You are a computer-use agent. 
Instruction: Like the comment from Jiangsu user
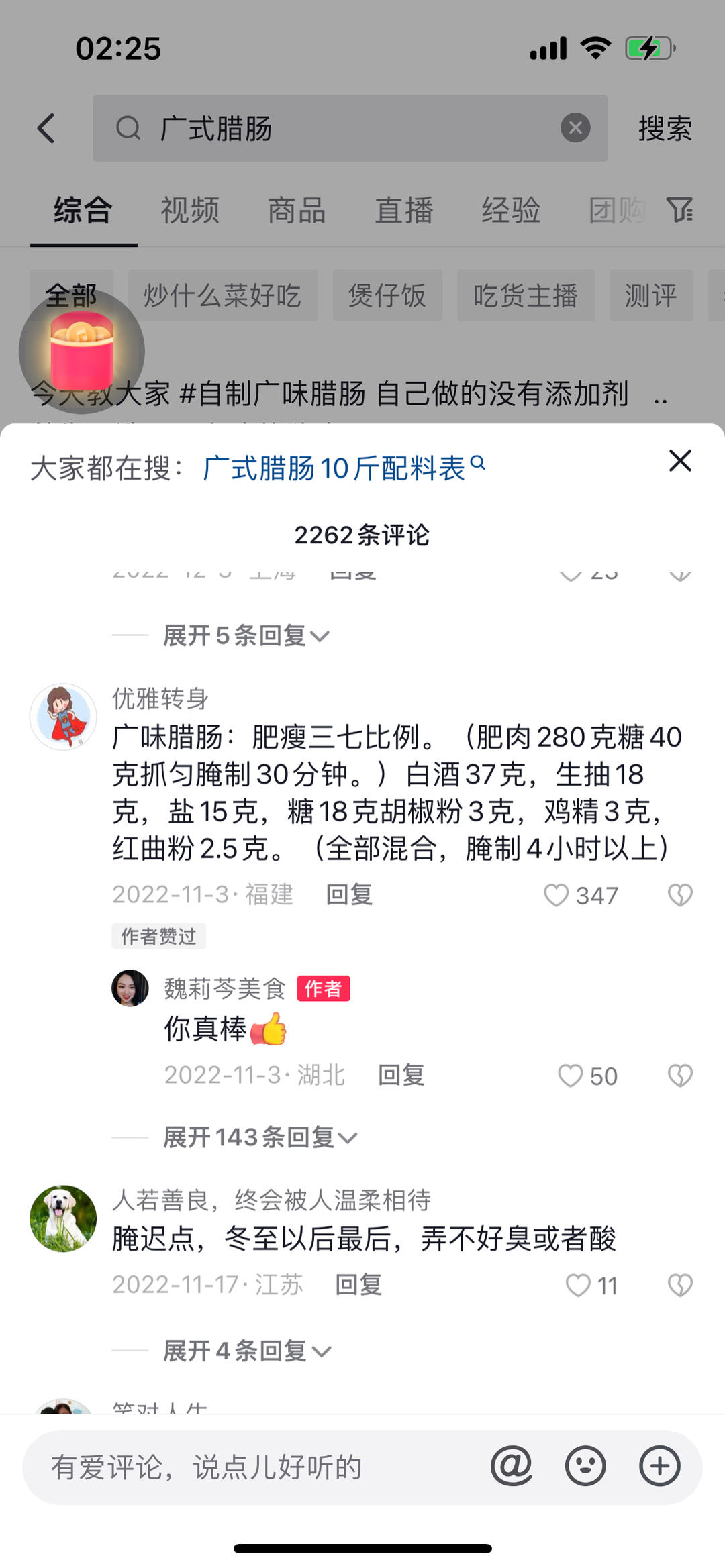coord(579,1286)
